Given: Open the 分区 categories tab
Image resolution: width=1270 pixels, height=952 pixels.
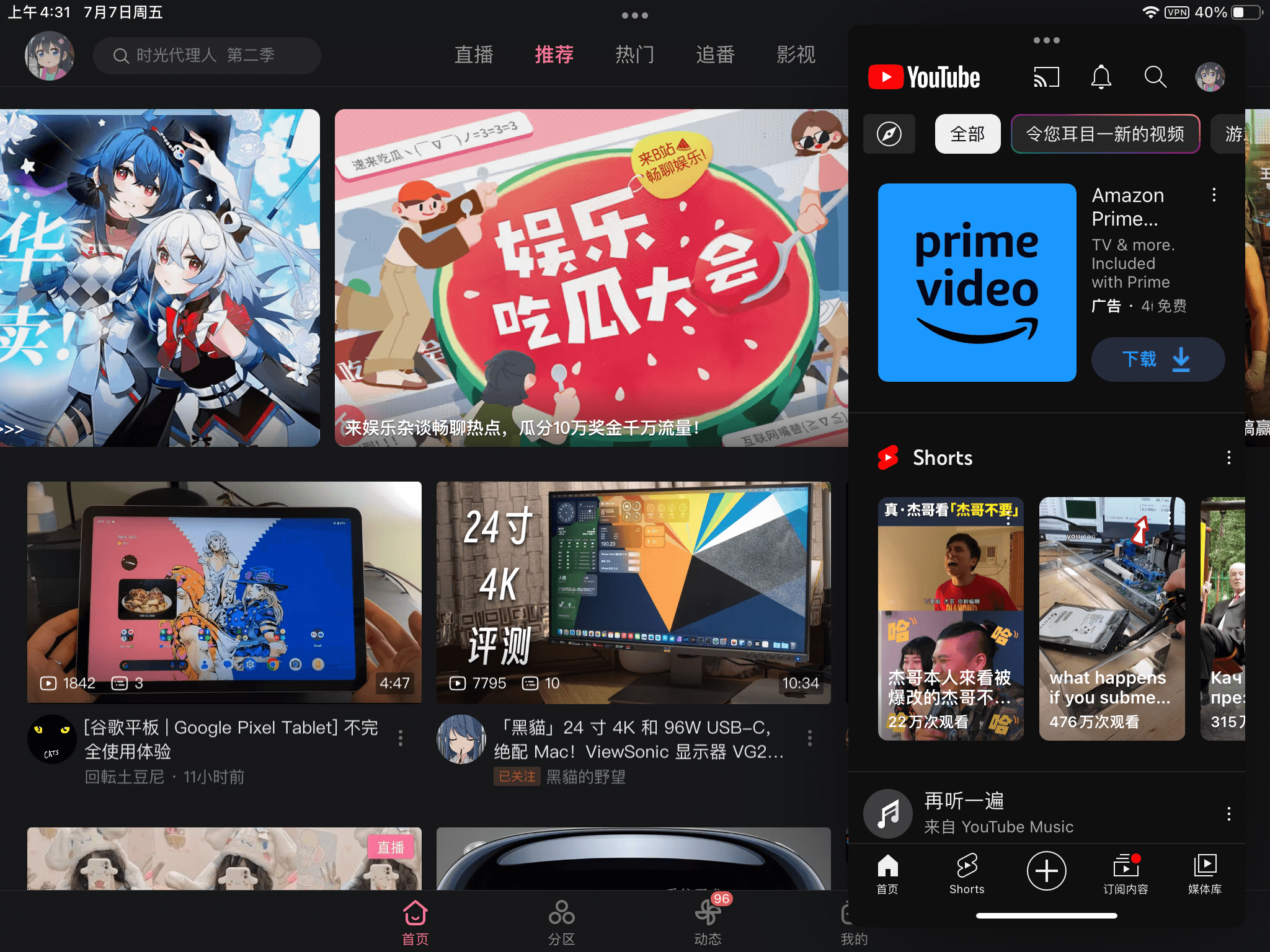Looking at the screenshot, I should click(x=561, y=922).
